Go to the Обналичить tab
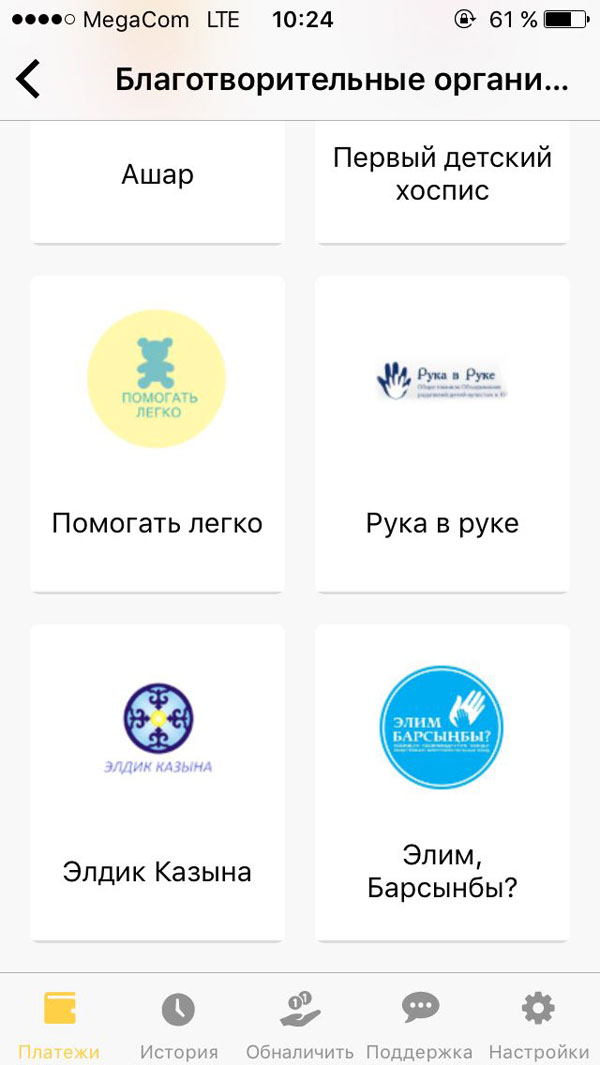The width and height of the screenshot is (600, 1065). pyautogui.click(x=300, y=1024)
